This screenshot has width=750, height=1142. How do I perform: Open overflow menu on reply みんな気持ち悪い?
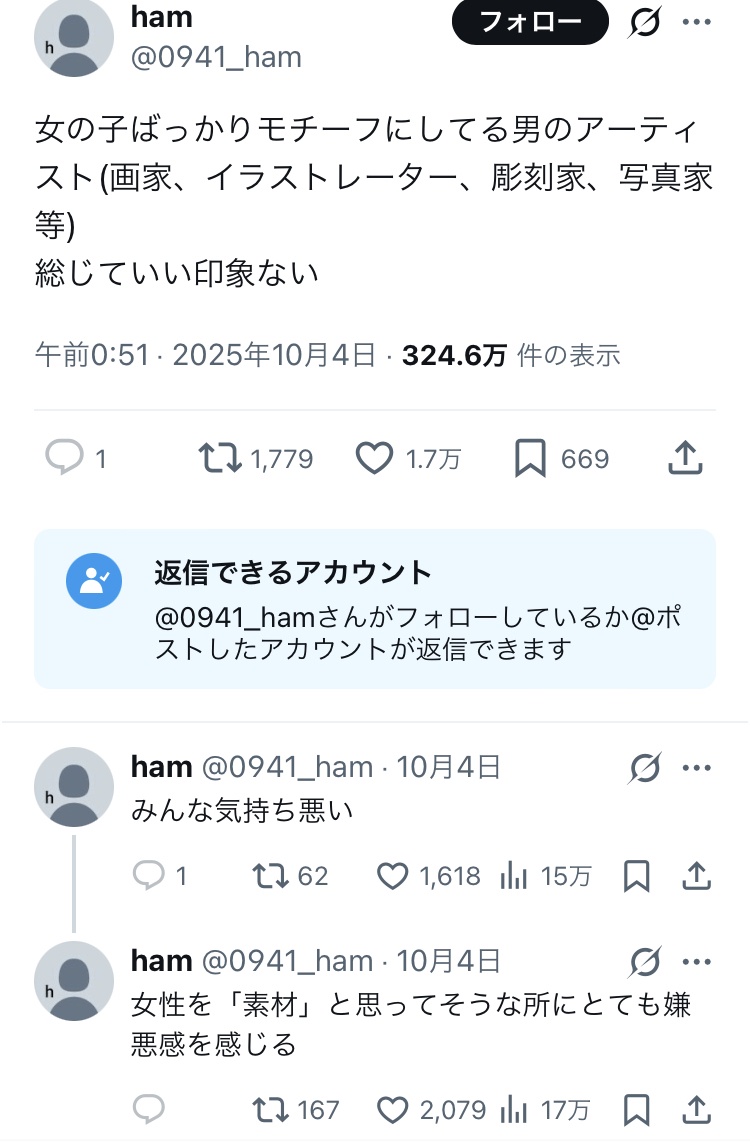tap(696, 768)
